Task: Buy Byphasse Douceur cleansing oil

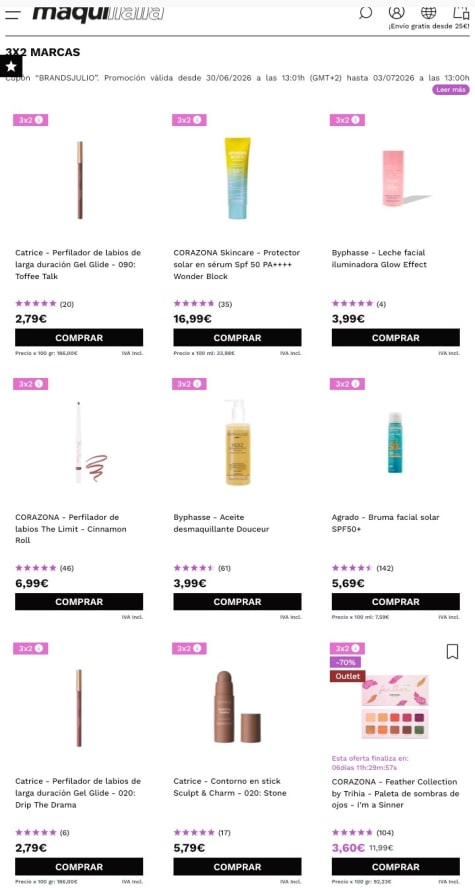Action: click(x=237, y=602)
